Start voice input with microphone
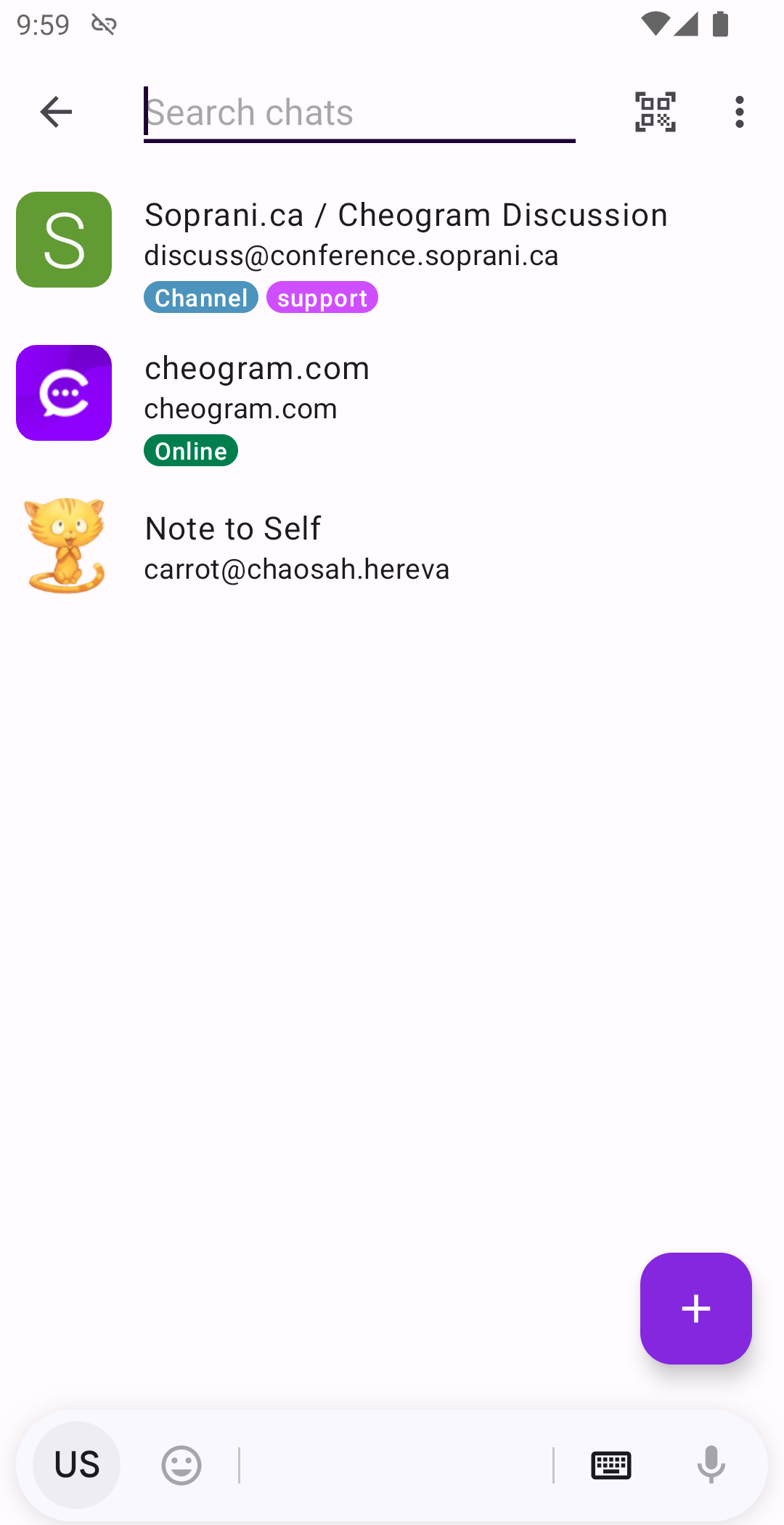 (x=711, y=1465)
